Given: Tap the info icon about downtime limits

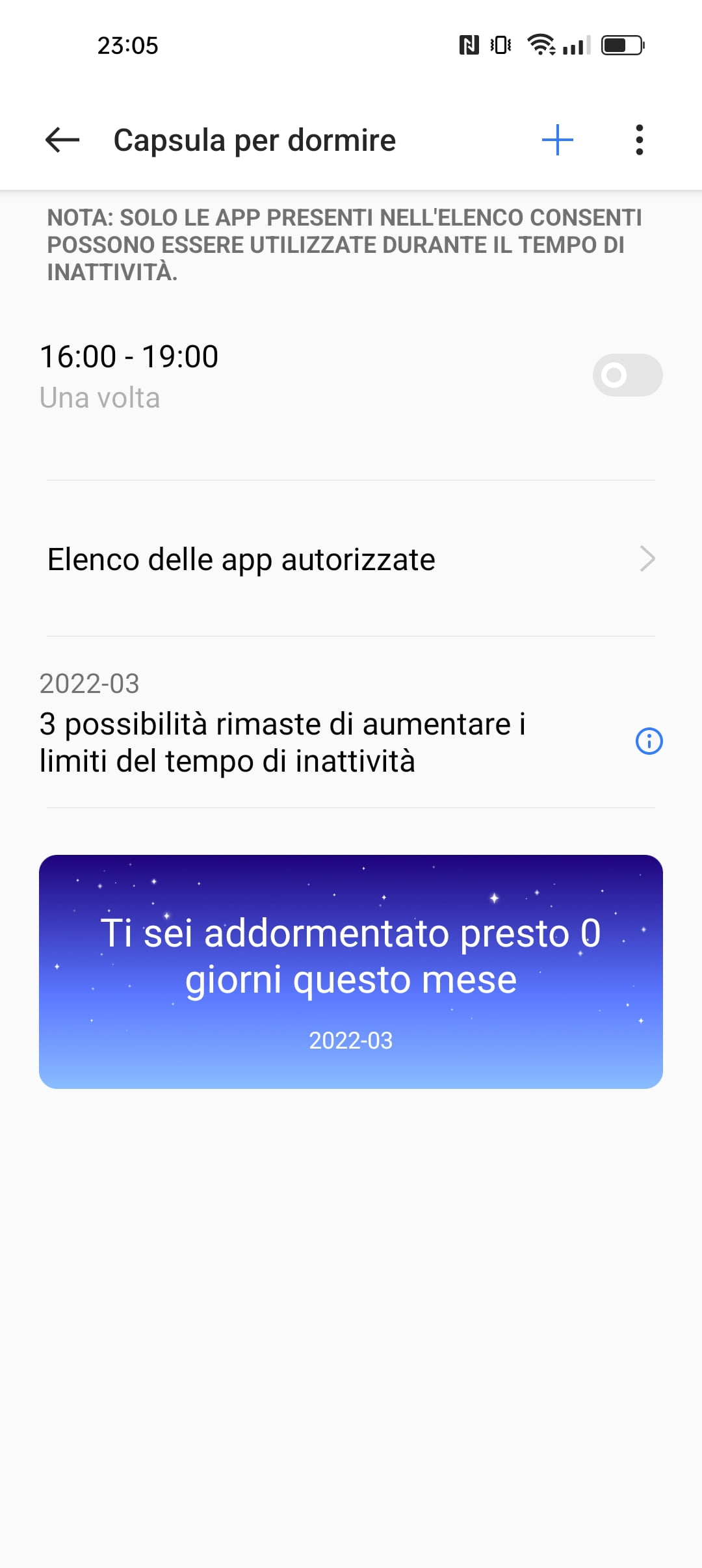Looking at the screenshot, I should [649, 741].
